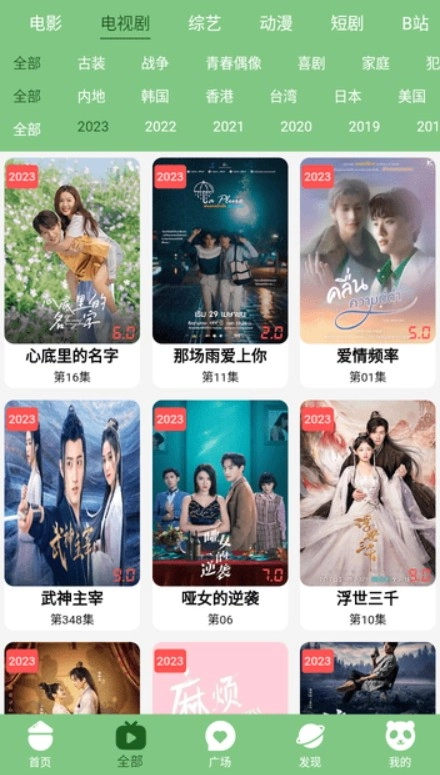Screen dimensions: 440x775
Task: Filter by 青春偶像 genre
Action: point(234,63)
